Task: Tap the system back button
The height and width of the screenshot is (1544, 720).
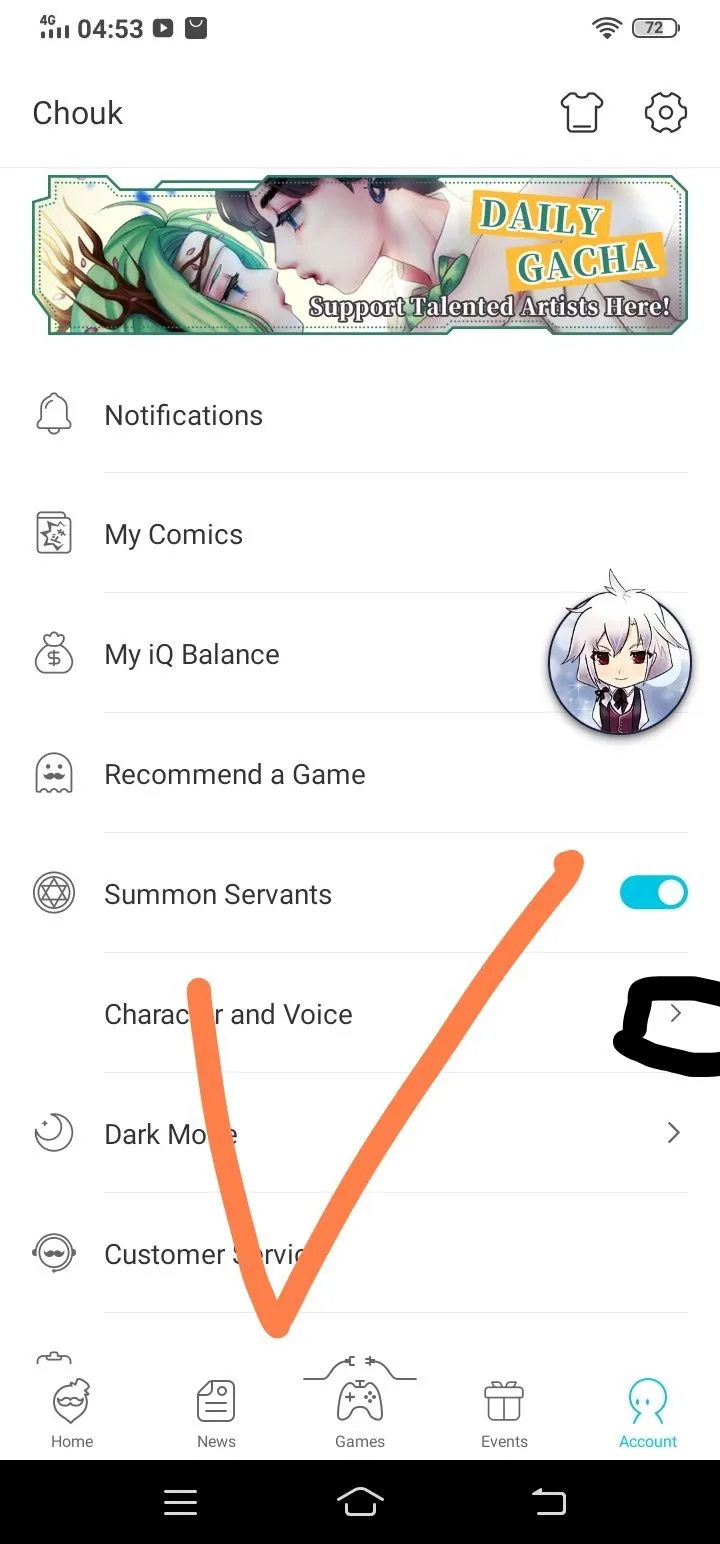Action: [x=548, y=1501]
